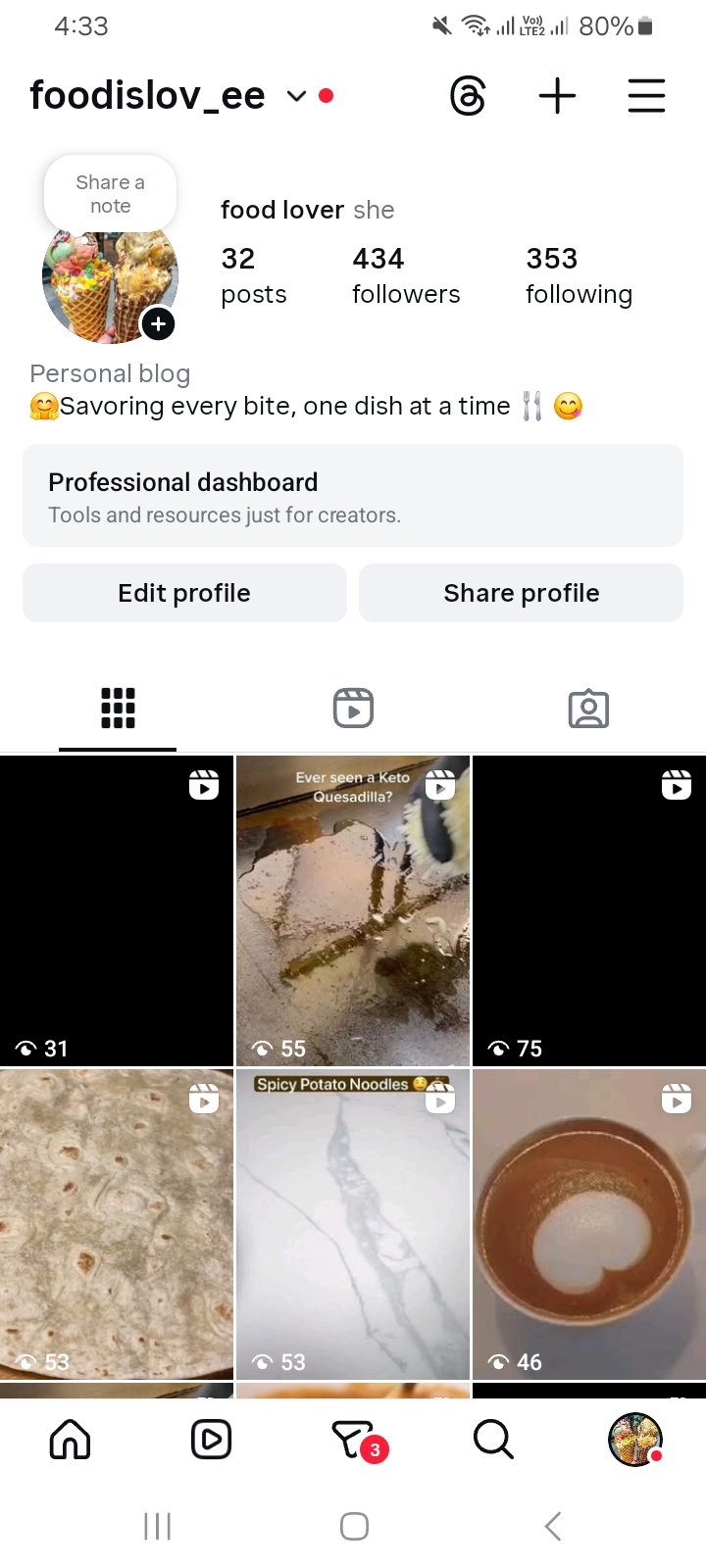Image resolution: width=706 pixels, height=1568 pixels.
Task: Open the search and explore tab
Action: [493, 1440]
